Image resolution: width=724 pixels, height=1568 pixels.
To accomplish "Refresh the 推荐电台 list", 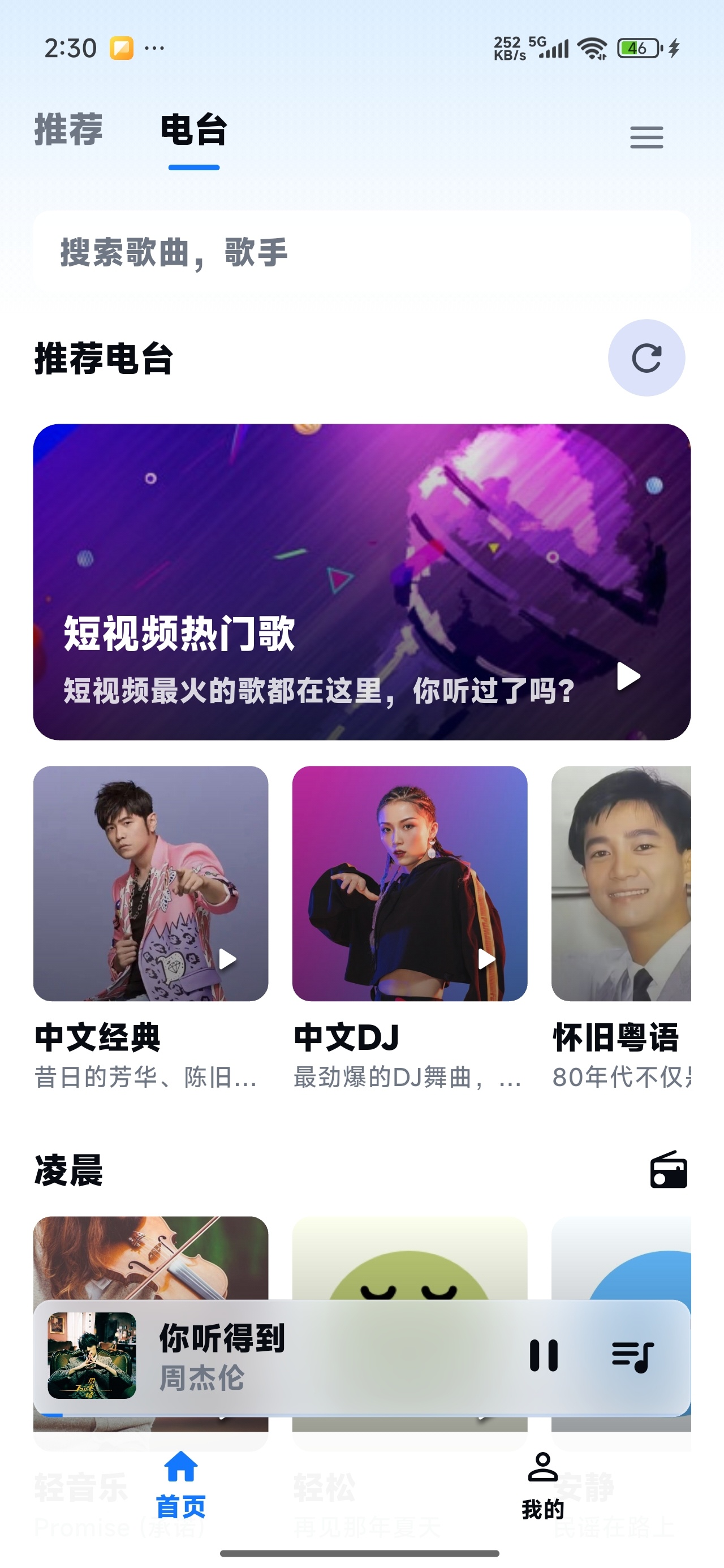I will coord(646,358).
